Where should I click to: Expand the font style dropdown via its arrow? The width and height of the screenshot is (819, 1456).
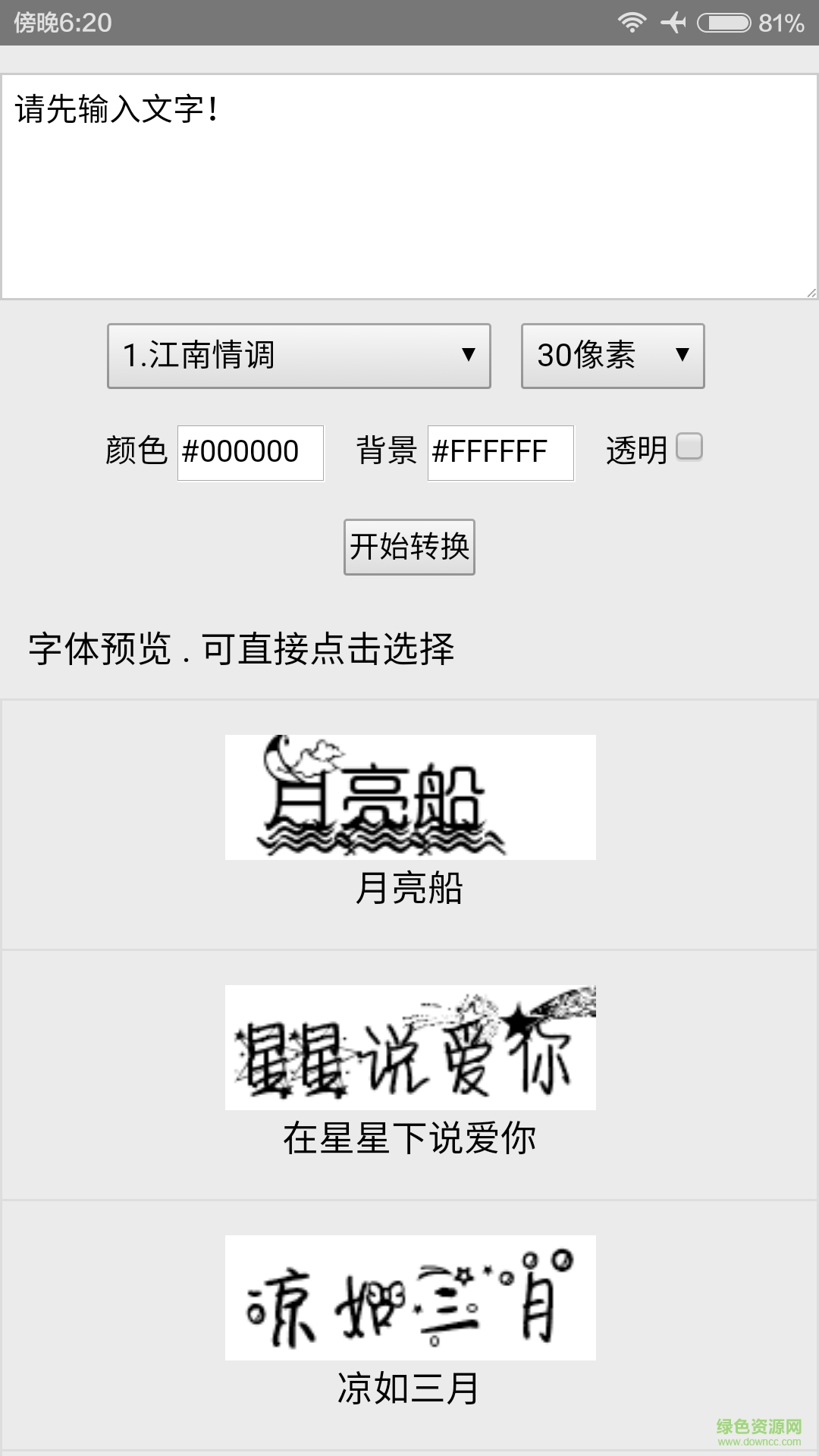[470, 356]
